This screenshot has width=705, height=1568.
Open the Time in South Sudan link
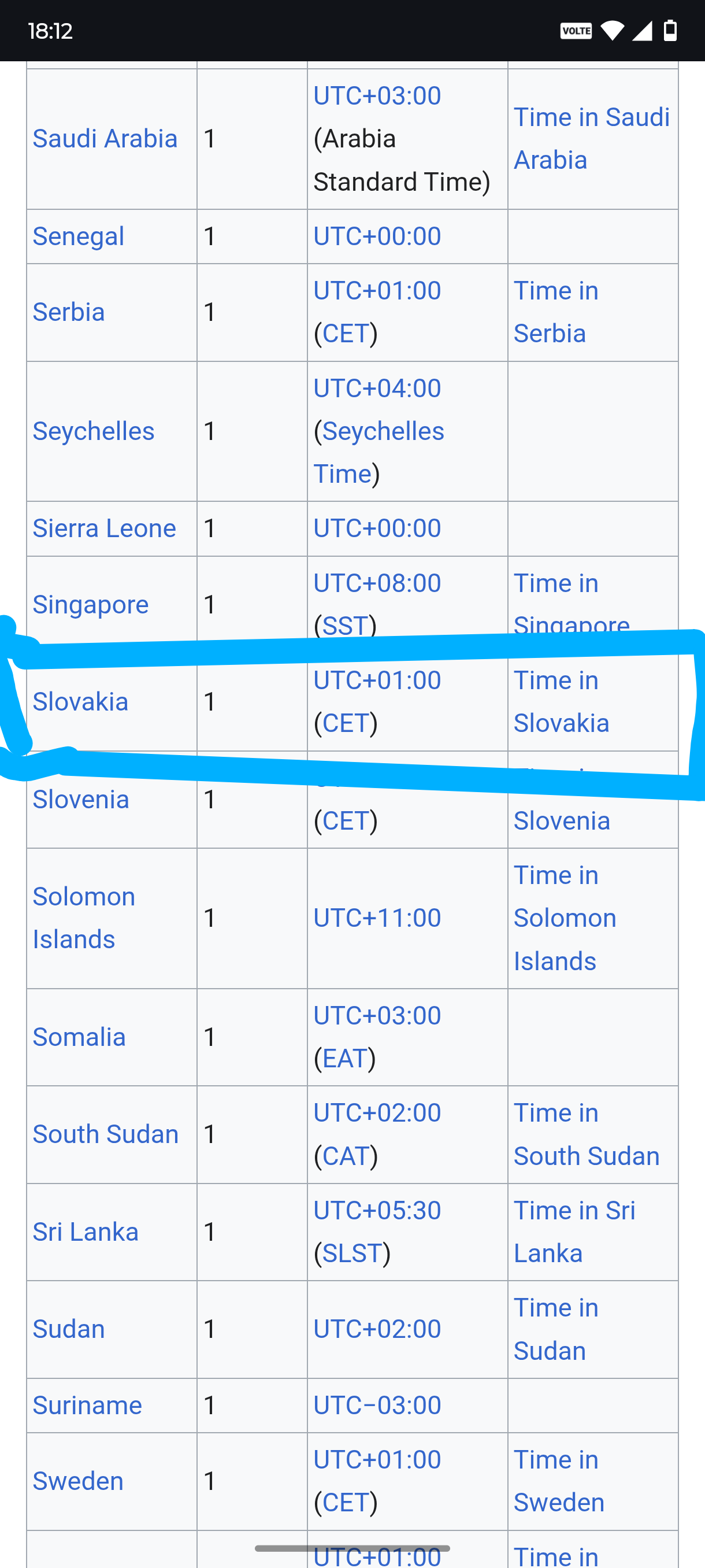(x=586, y=1134)
